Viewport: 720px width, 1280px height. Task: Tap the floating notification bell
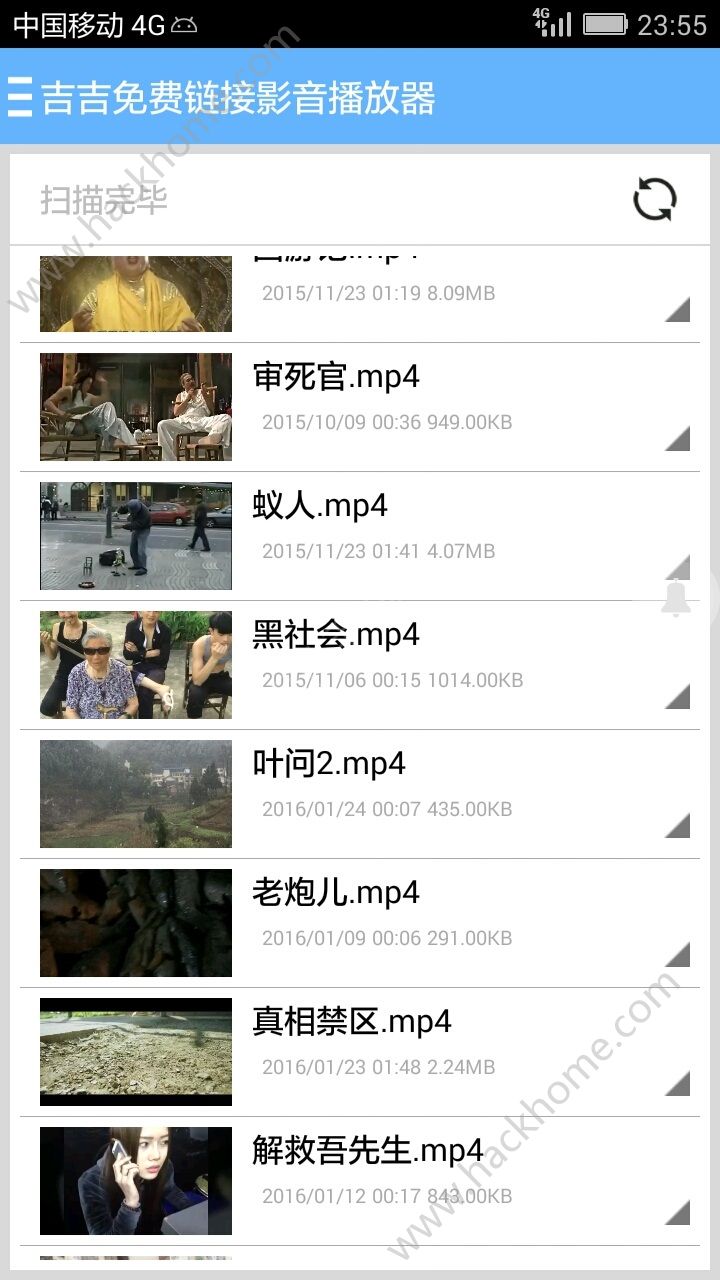[x=676, y=599]
